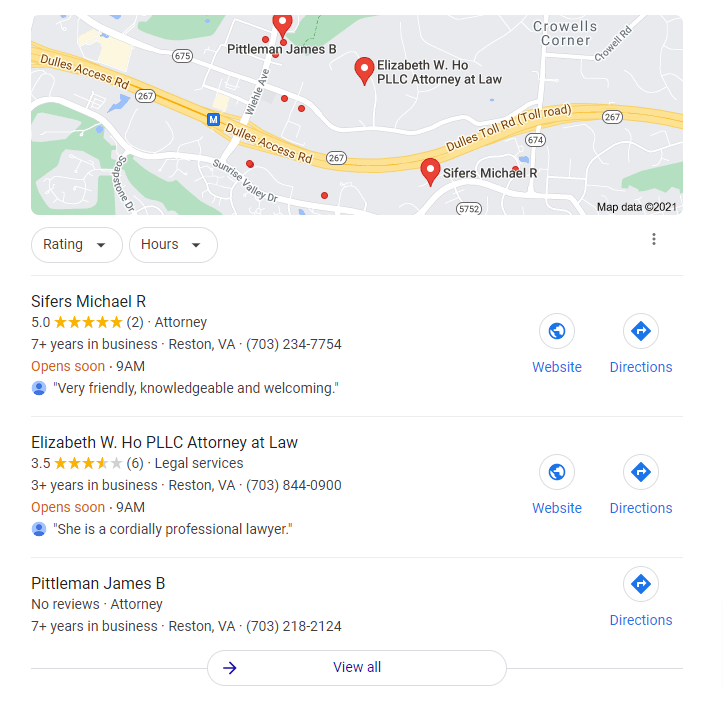Open the Hours filter dropdown
The width and height of the screenshot is (723, 710).
pos(173,245)
